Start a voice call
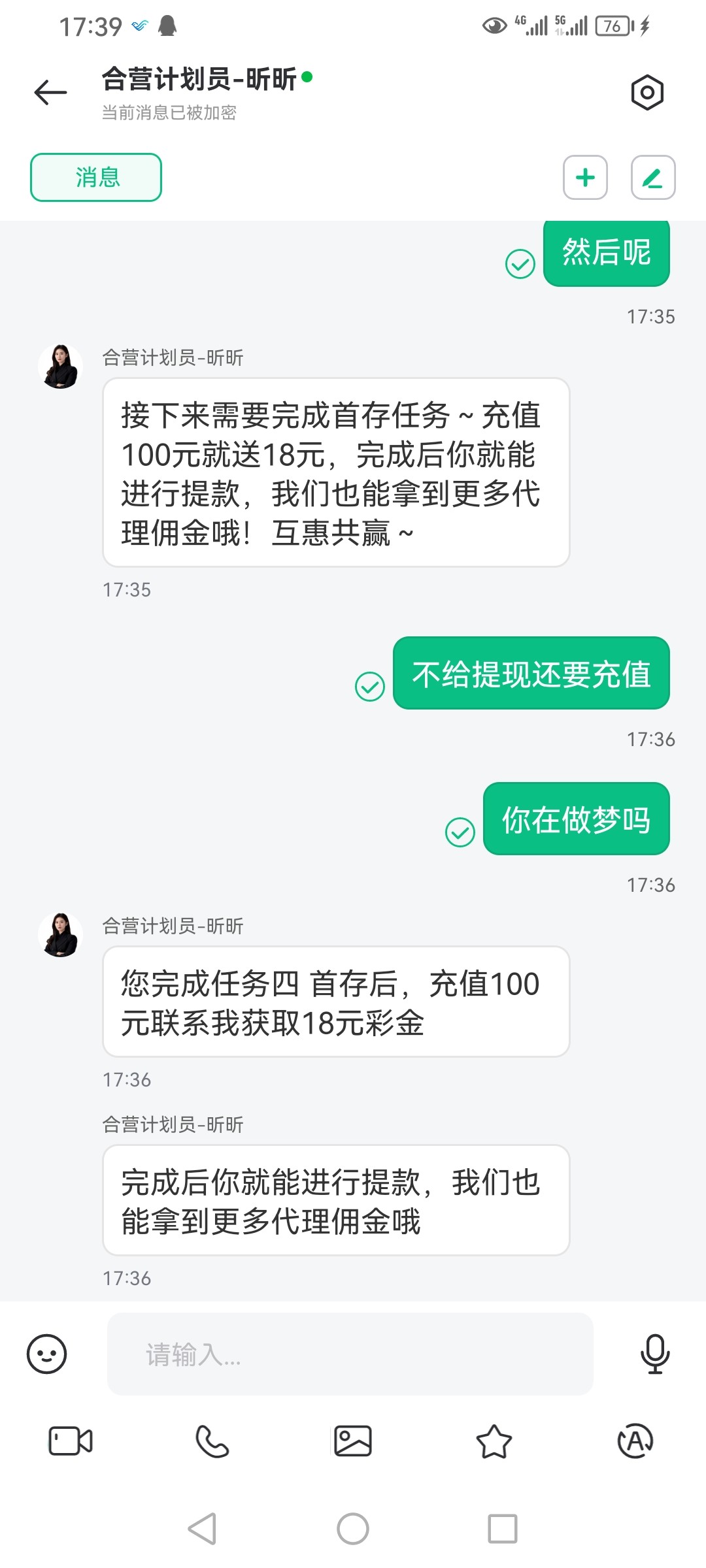The image size is (706, 1568). coord(212,1441)
